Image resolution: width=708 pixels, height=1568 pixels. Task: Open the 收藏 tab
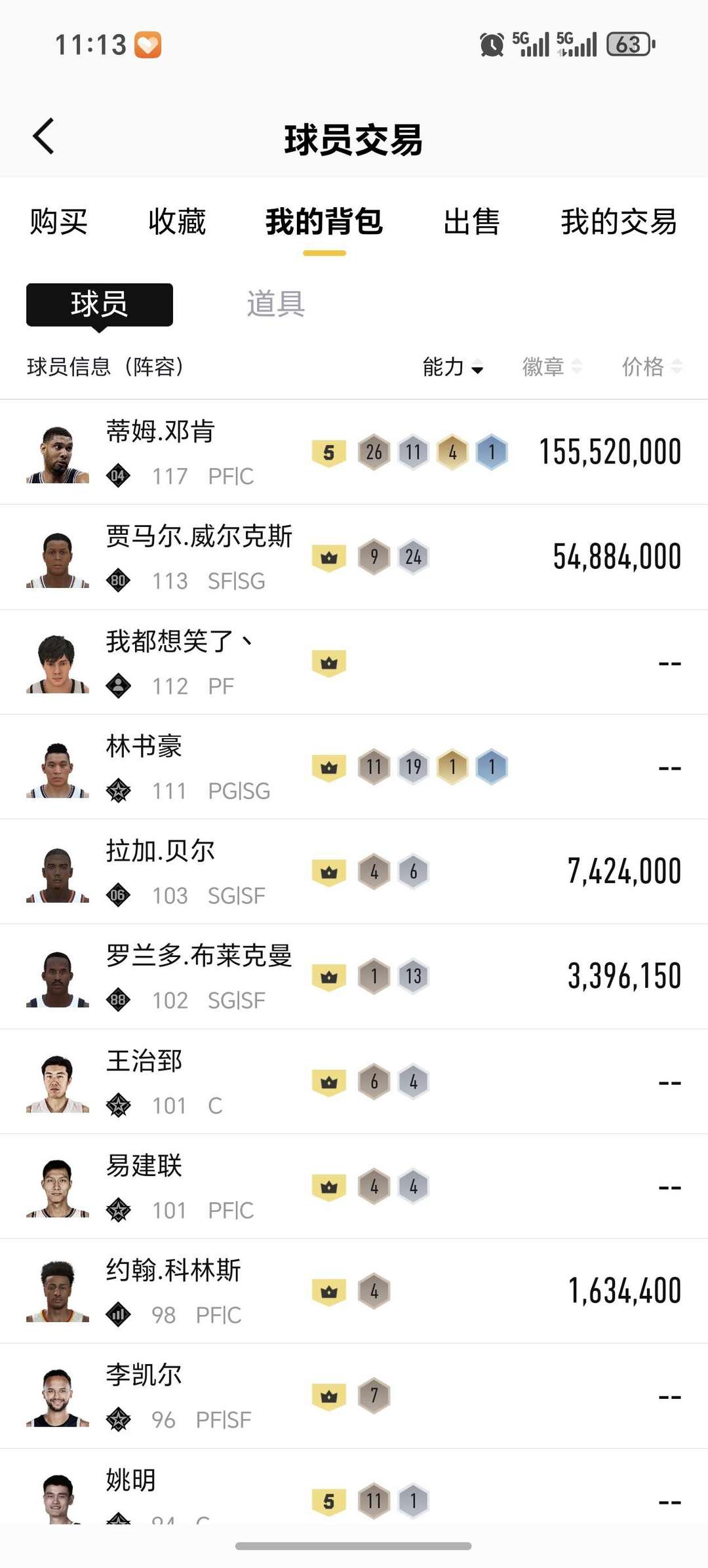click(x=177, y=222)
